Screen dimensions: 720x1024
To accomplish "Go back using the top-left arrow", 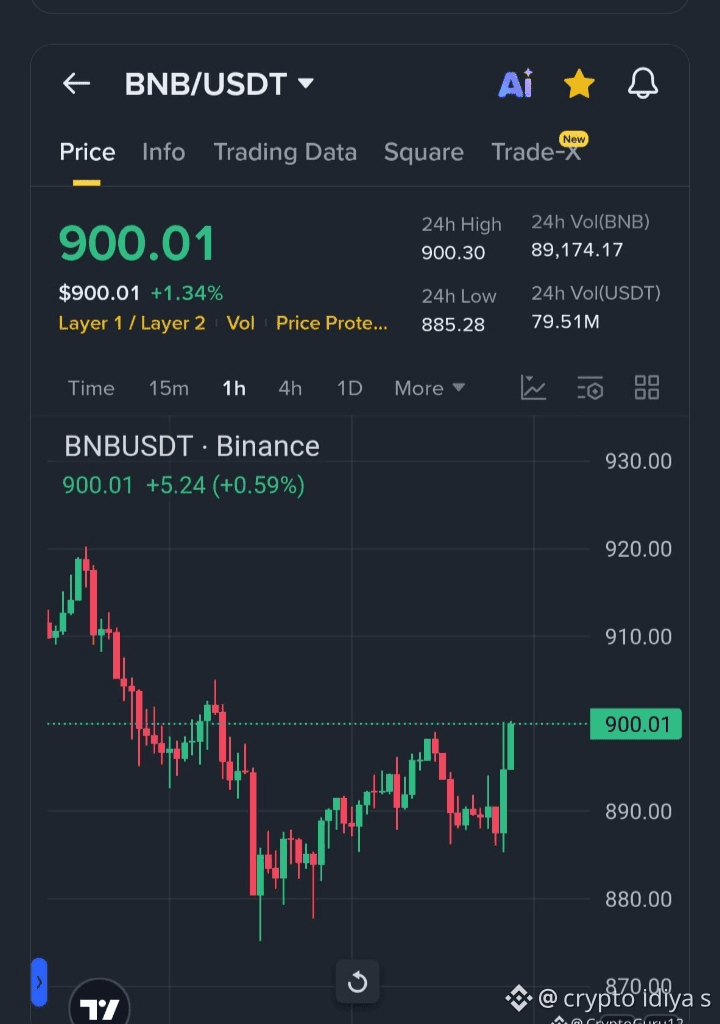I will coord(77,84).
